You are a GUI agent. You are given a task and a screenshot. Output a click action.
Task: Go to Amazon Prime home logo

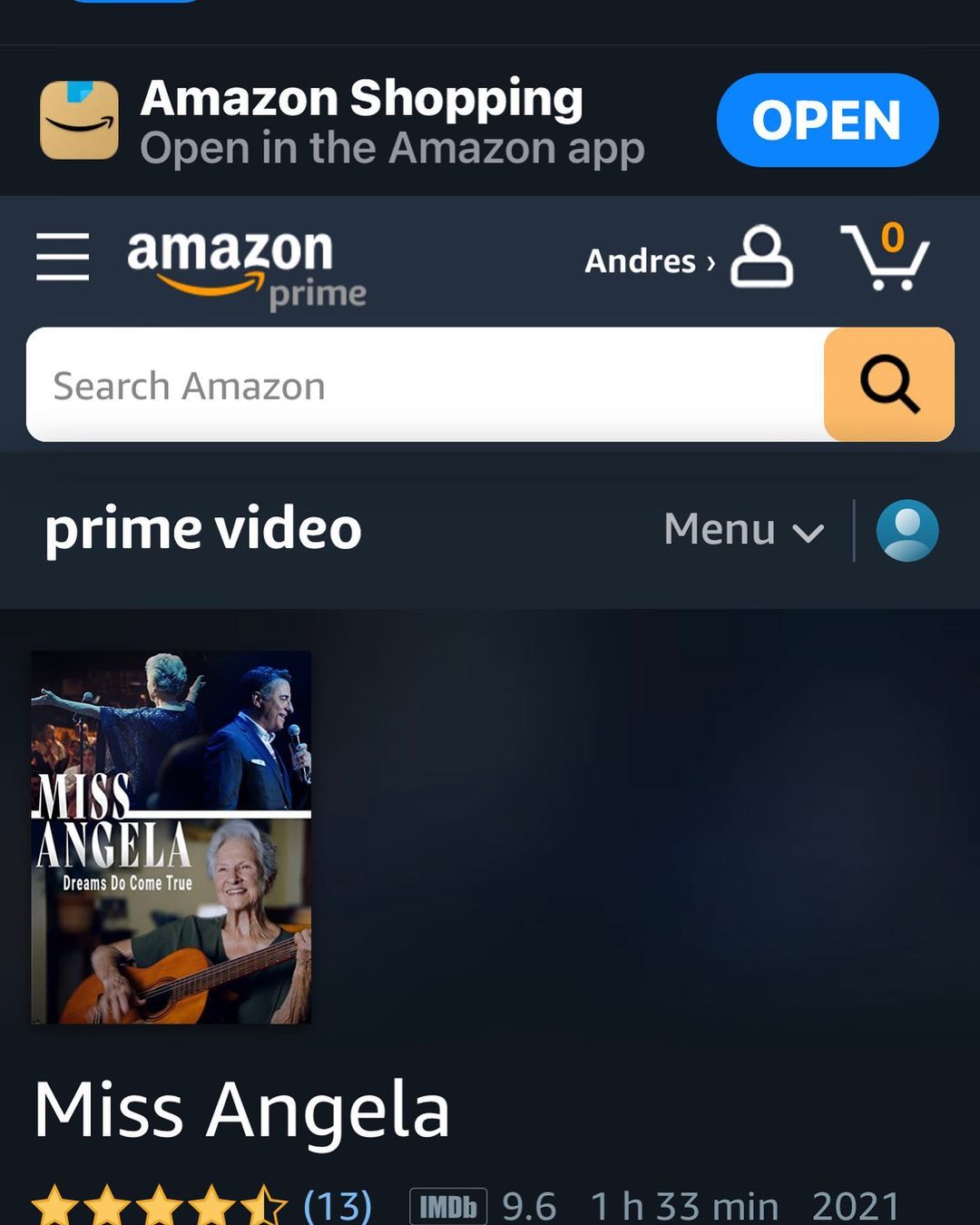[245, 267]
